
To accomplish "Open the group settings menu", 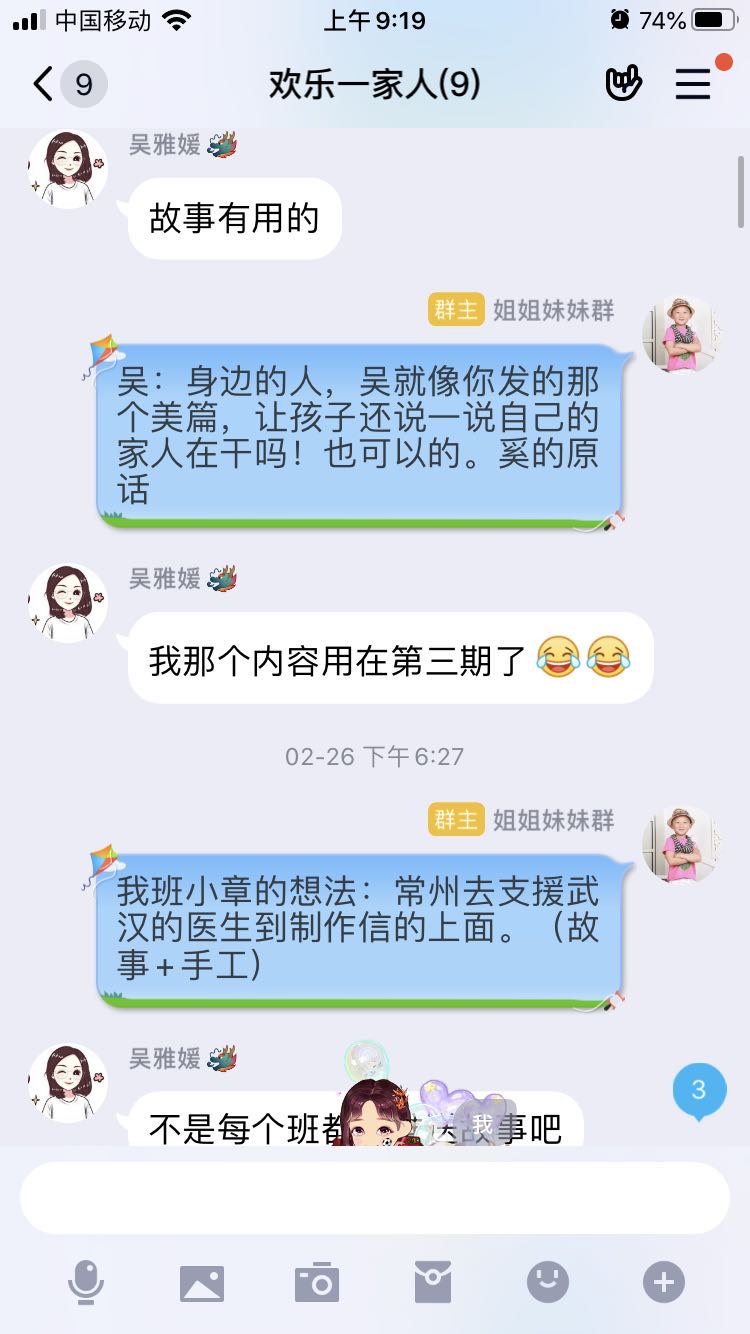I will (x=693, y=84).
